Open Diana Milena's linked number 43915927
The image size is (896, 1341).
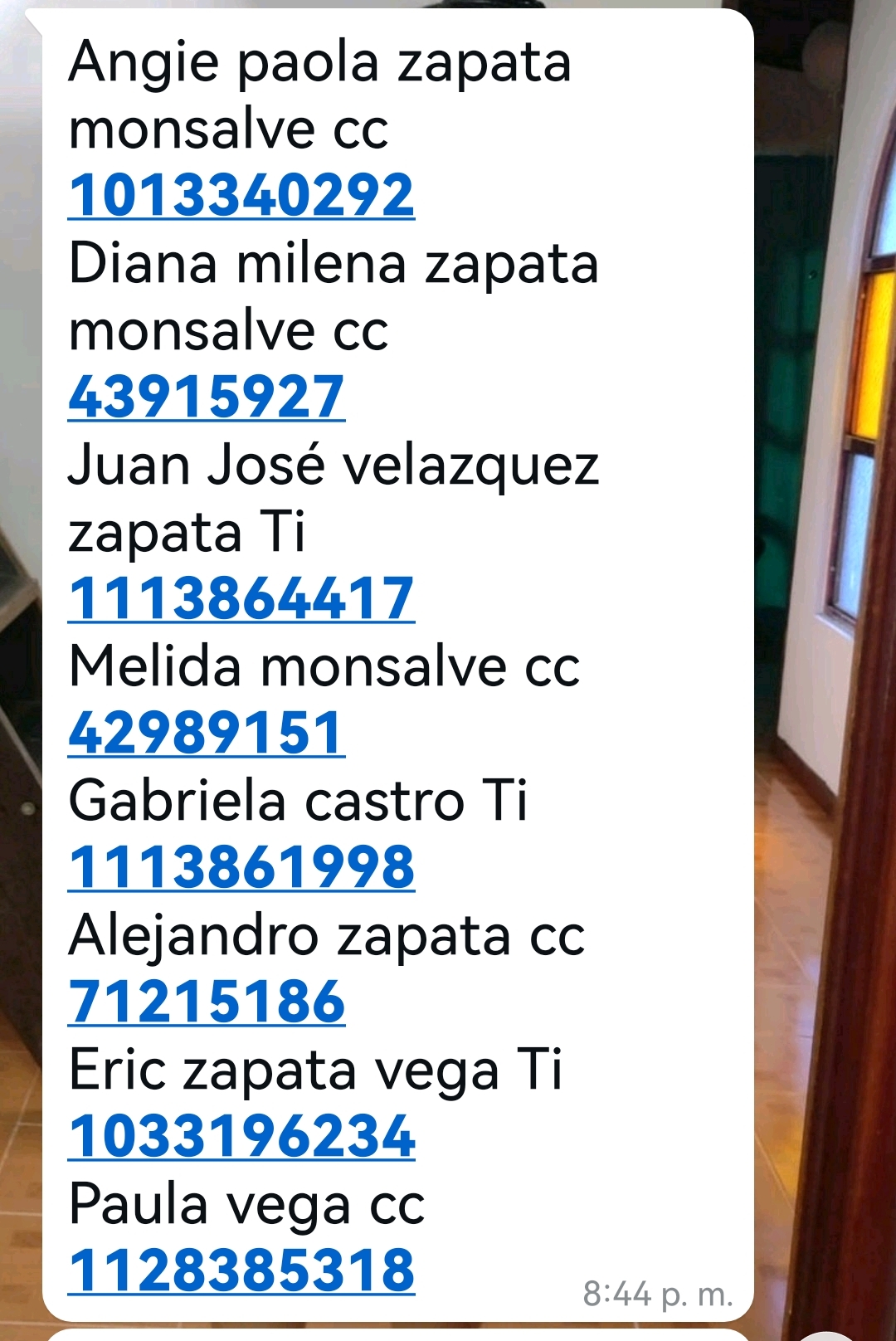tap(207, 397)
